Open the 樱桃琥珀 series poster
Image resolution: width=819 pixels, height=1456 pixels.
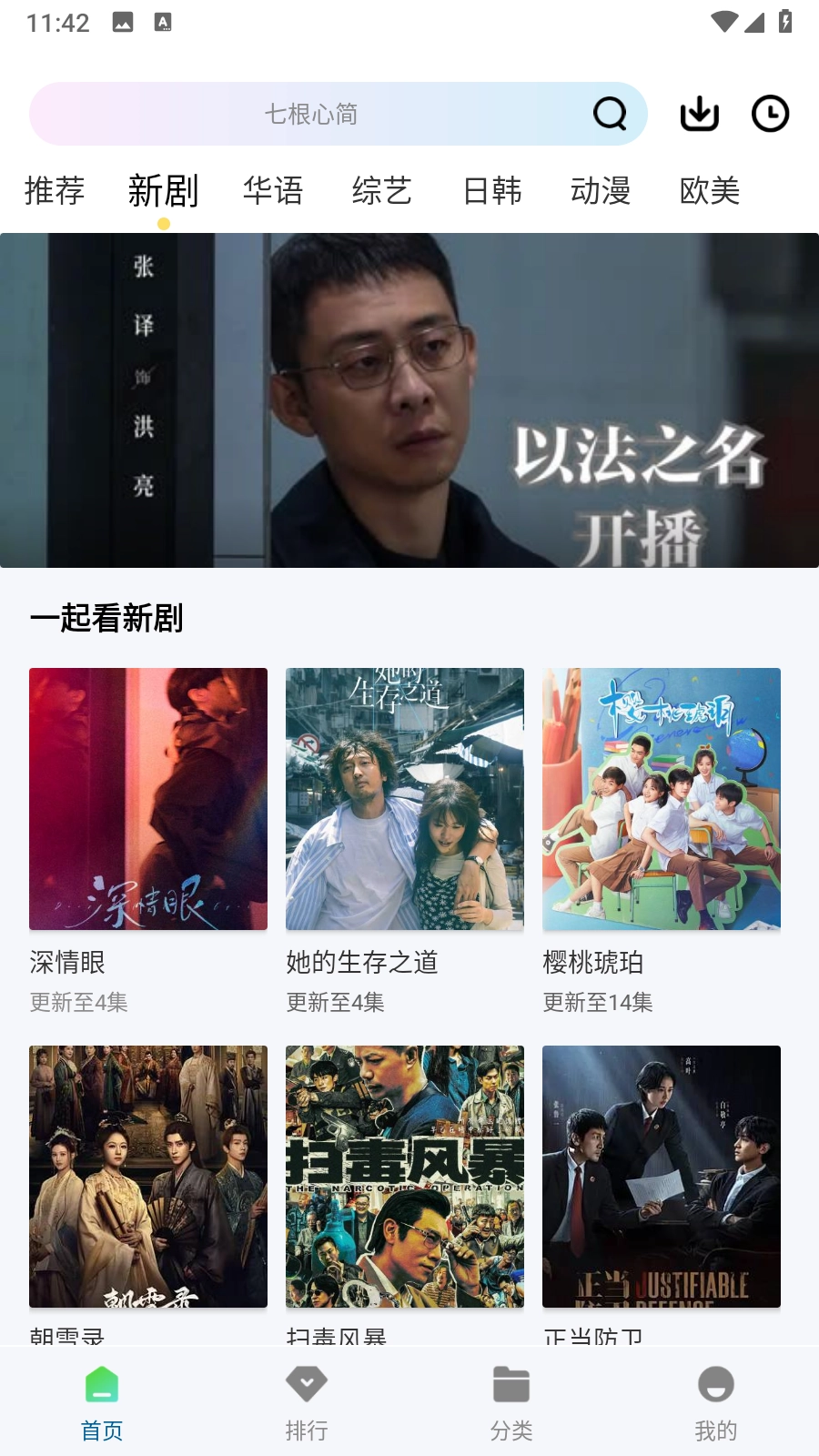tap(662, 798)
